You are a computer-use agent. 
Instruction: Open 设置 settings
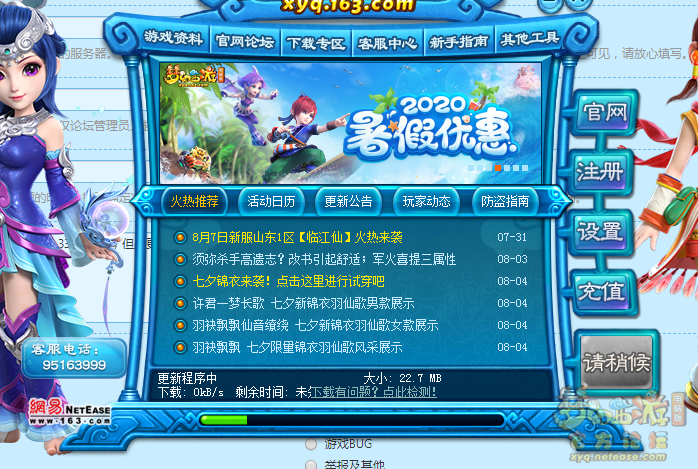601,232
